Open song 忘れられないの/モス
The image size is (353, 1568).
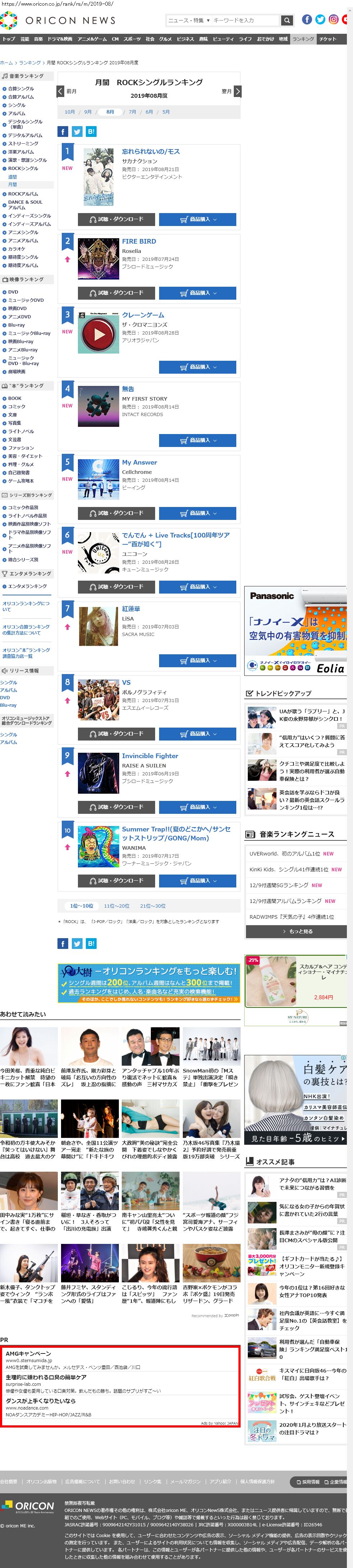(x=150, y=152)
